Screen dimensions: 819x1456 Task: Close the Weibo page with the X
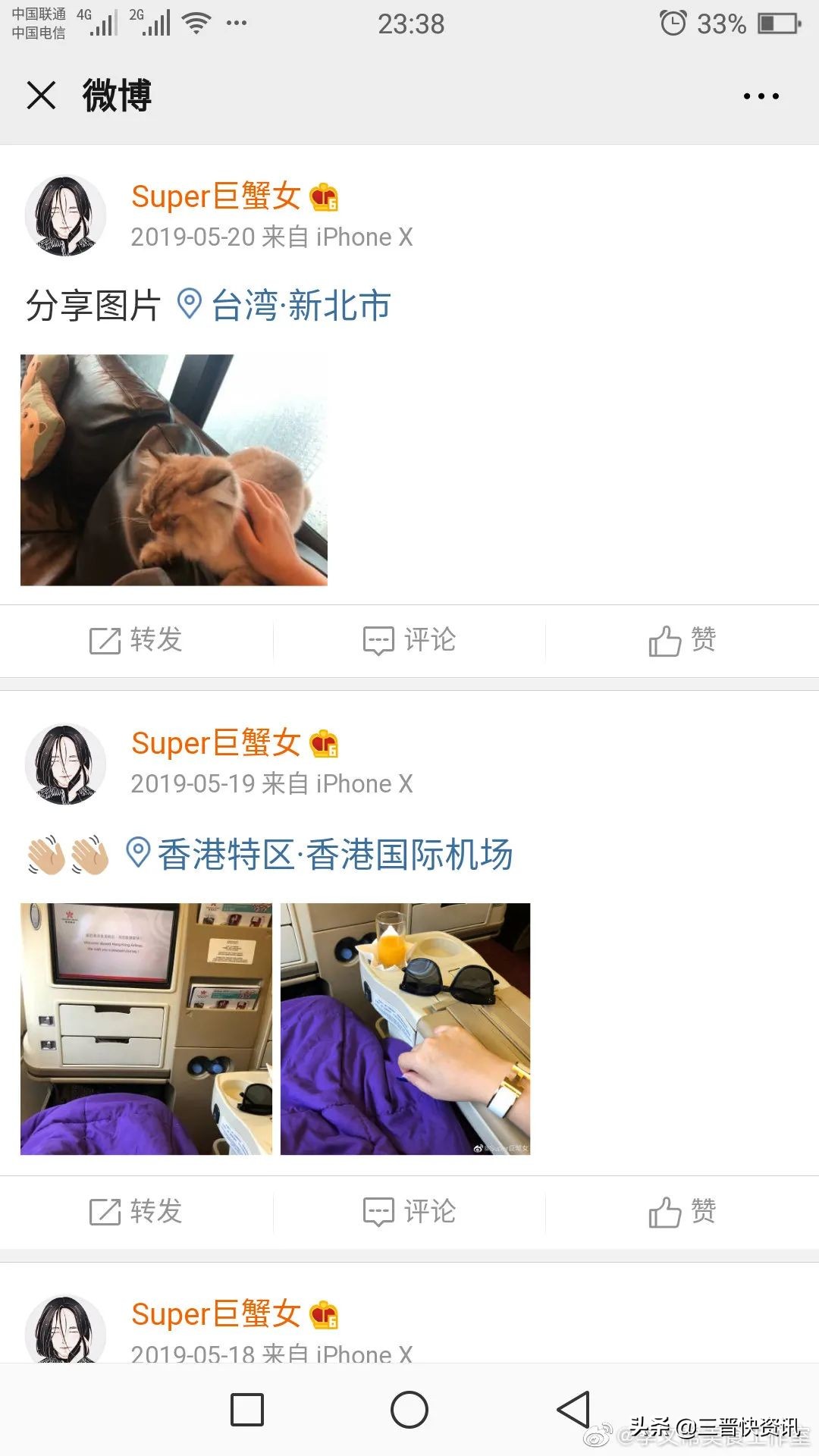41,95
